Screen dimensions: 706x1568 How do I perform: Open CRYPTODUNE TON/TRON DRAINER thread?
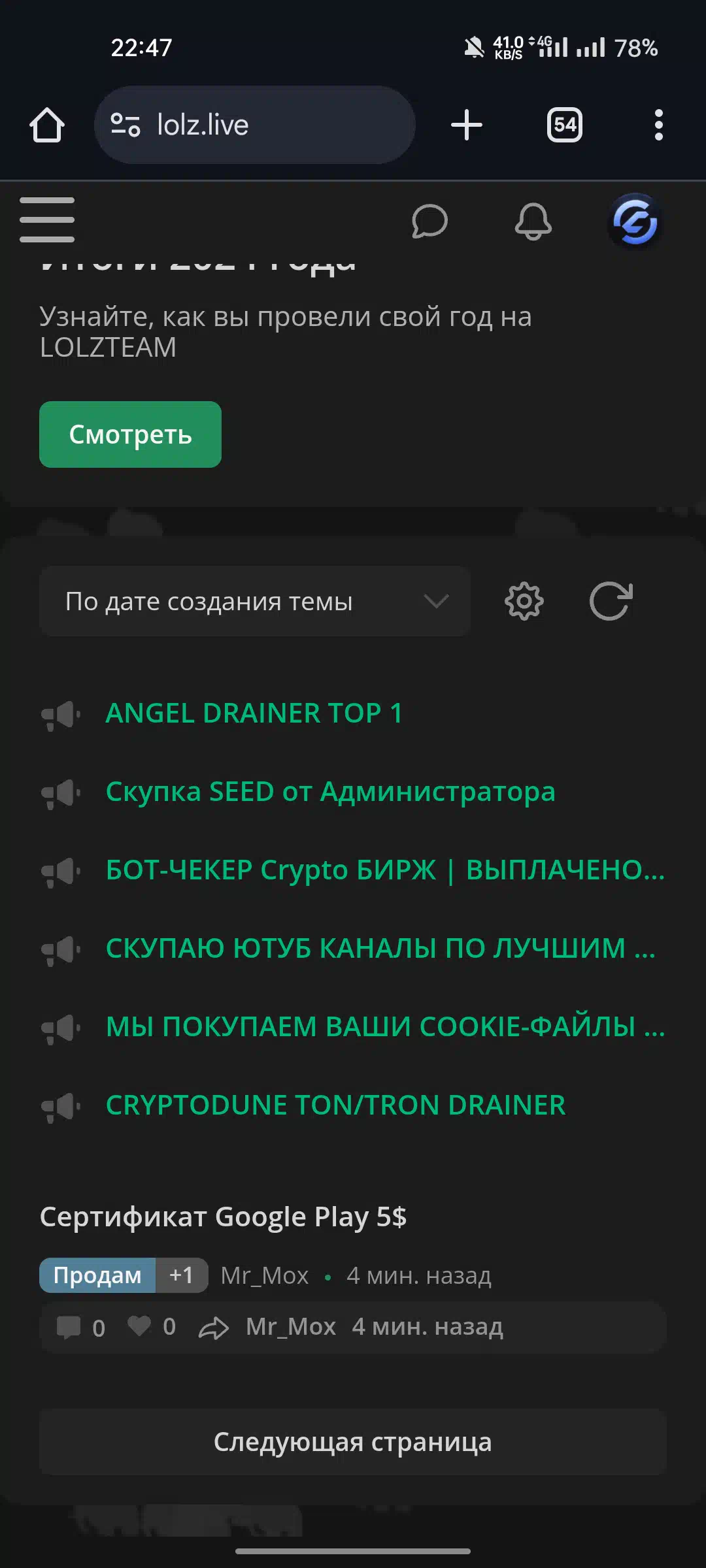pyautogui.click(x=336, y=1105)
